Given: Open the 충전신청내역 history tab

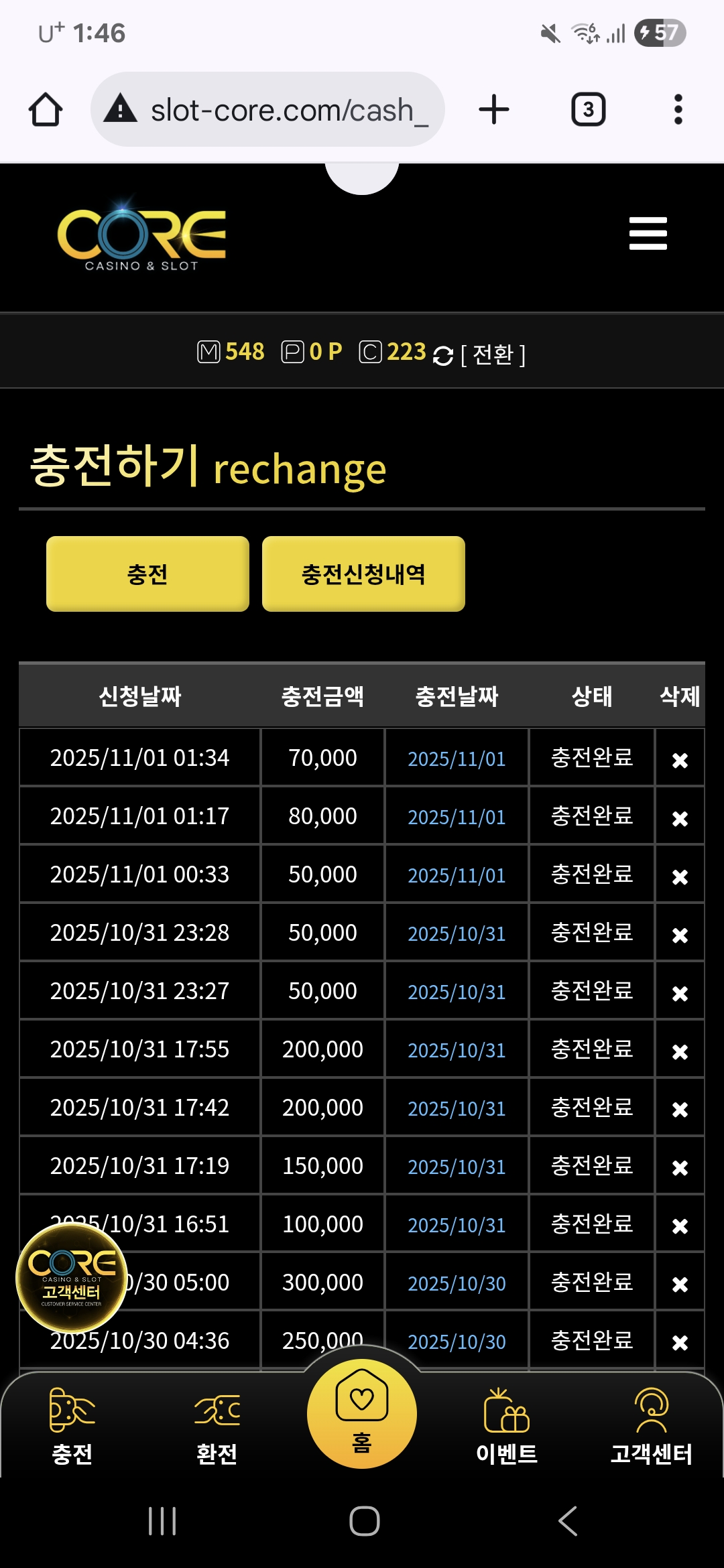Looking at the screenshot, I should [363, 574].
